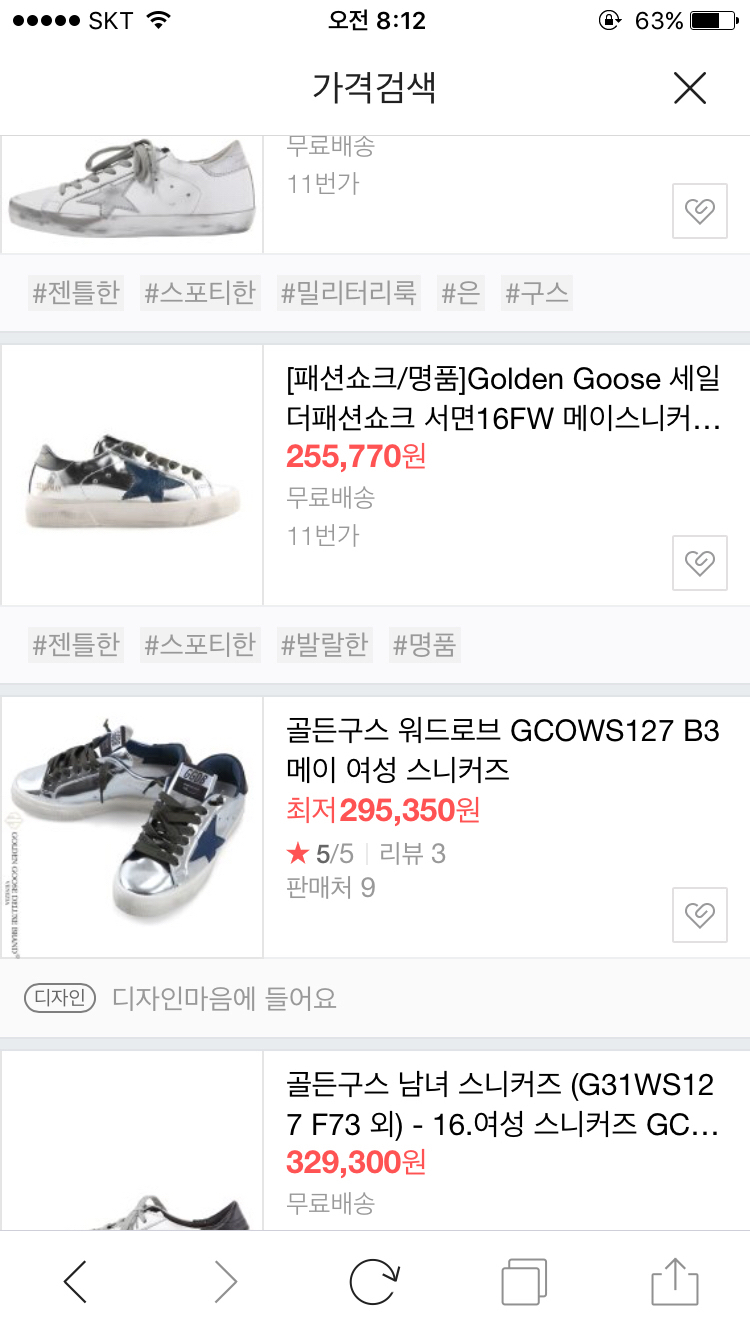Reload the current page
The width and height of the screenshot is (750, 1334).
tap(374, 1281)
